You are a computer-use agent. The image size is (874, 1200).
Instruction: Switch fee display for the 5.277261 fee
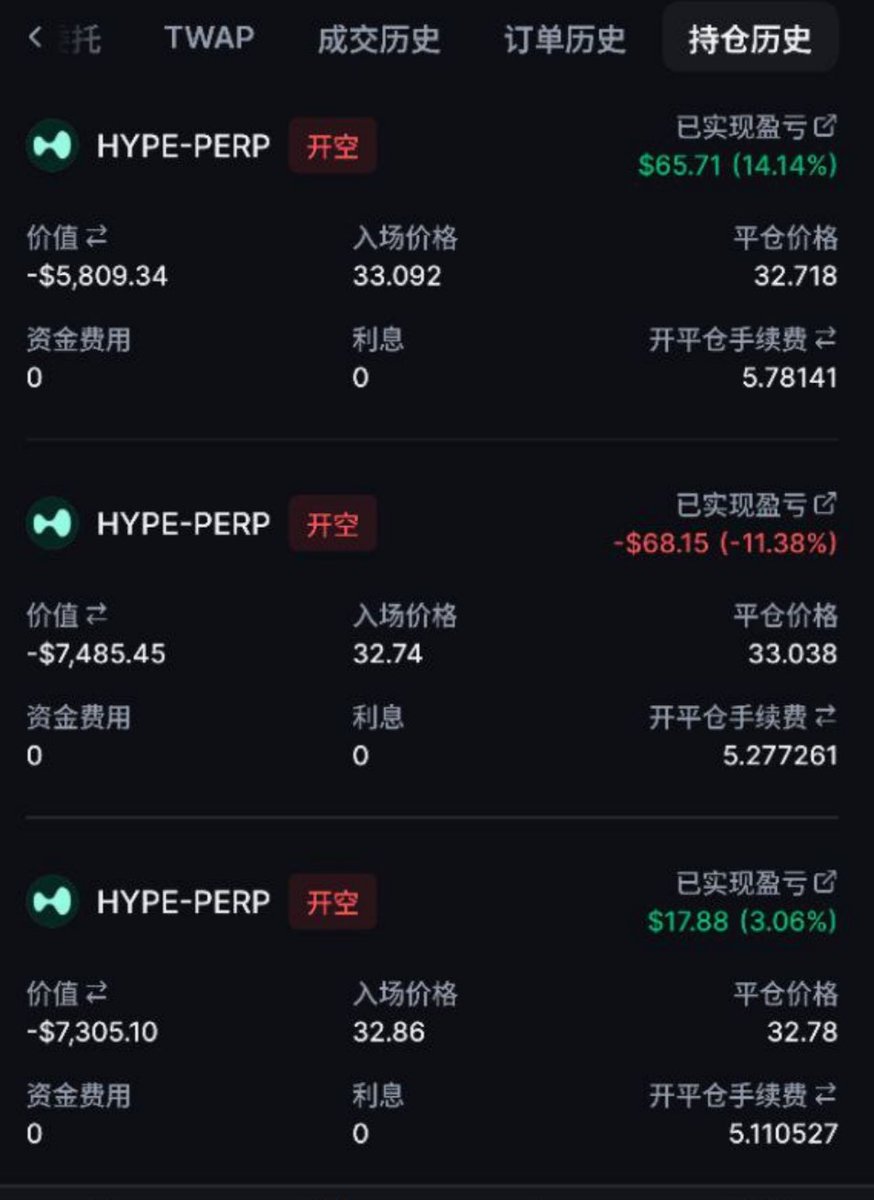(826, 717)
